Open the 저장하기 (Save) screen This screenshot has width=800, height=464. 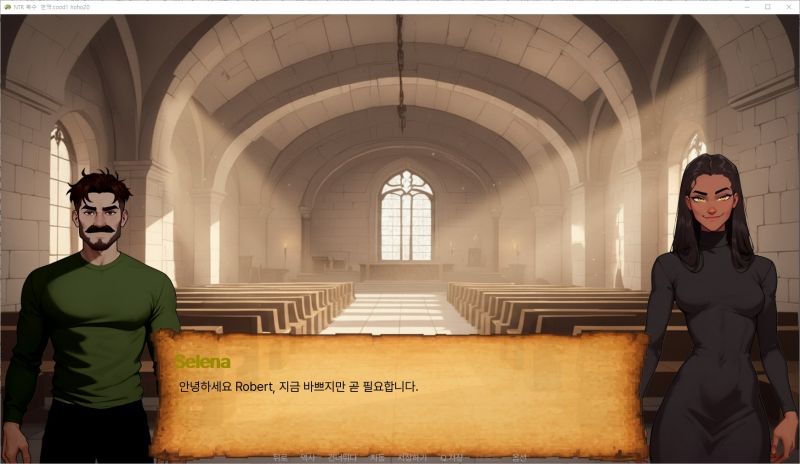coord(411,458)
